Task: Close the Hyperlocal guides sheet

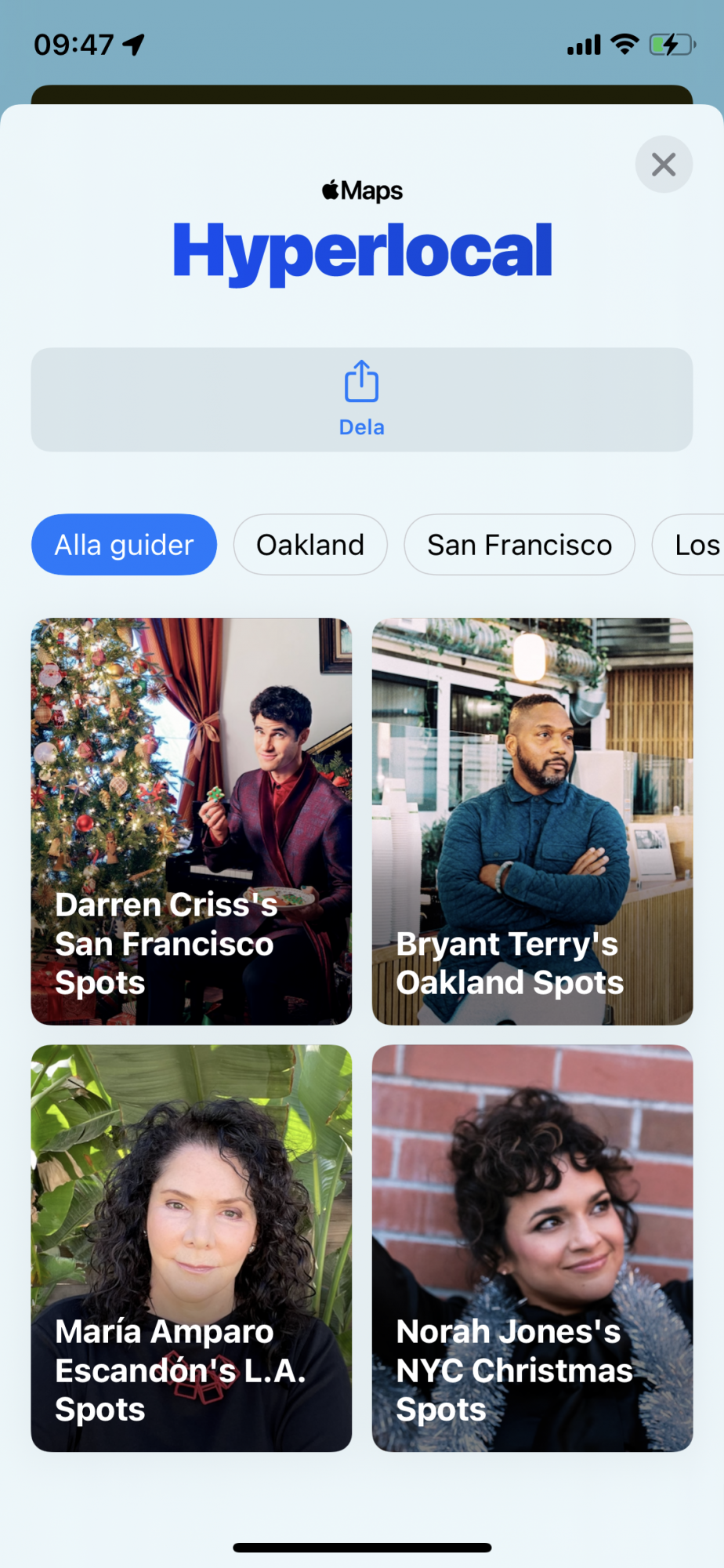Action: [x=664, y=165]
